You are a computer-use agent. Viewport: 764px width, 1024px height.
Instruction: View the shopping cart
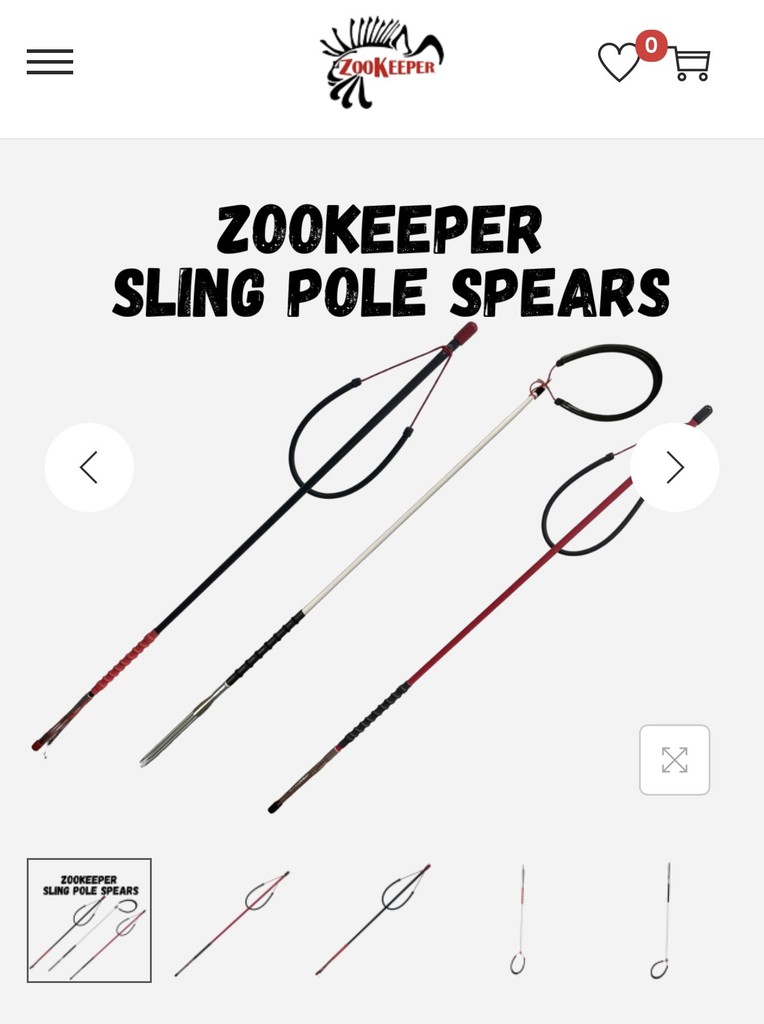(690, 64)
